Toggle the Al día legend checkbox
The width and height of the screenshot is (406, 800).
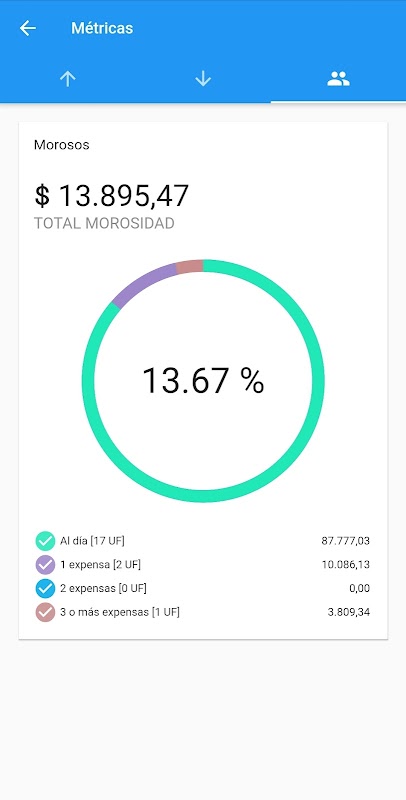pyautogui.click(x=45, y=541)
